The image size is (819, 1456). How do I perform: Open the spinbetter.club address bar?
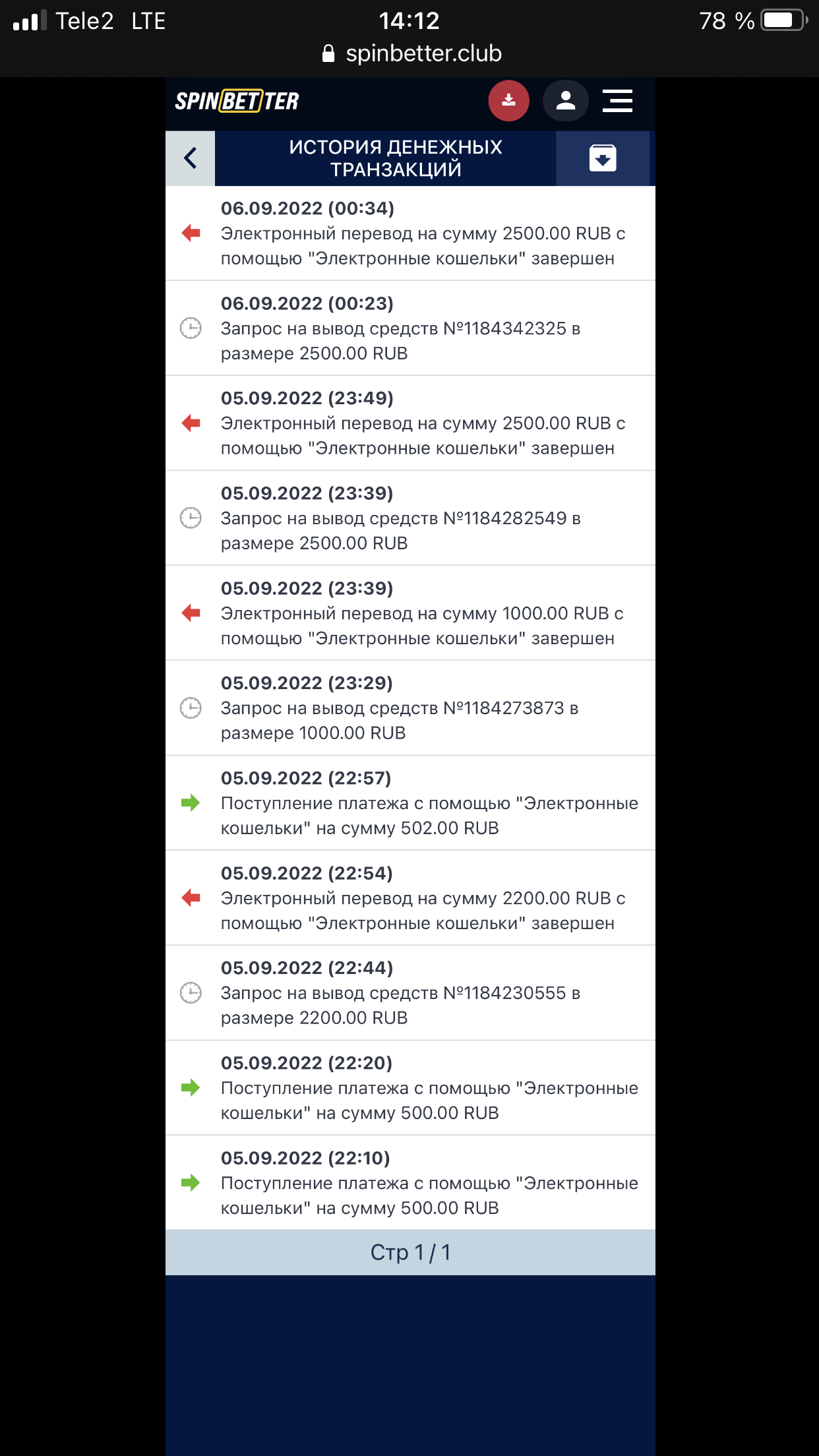pyautogui.click(x=411, y=53)
